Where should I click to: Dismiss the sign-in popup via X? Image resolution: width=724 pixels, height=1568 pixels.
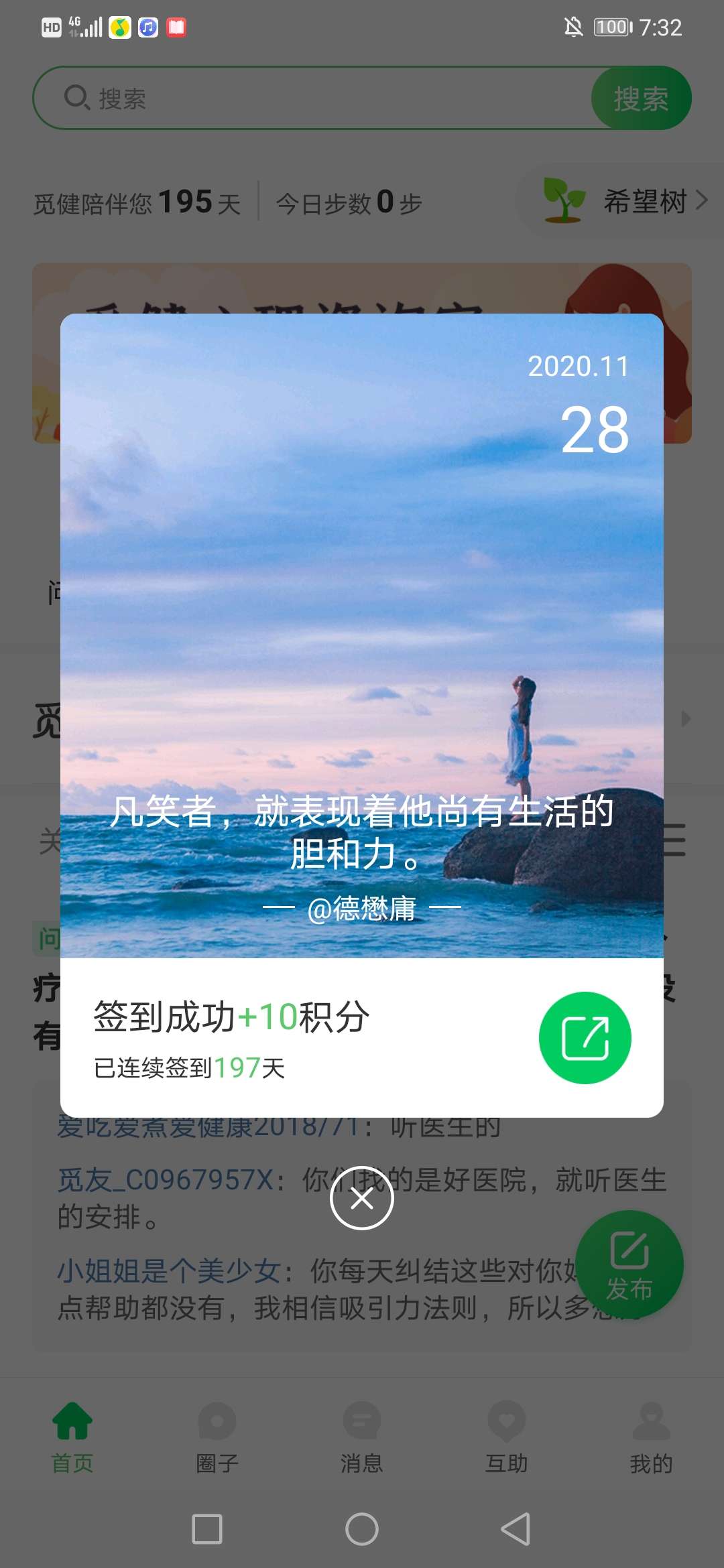click(362, 1199)
